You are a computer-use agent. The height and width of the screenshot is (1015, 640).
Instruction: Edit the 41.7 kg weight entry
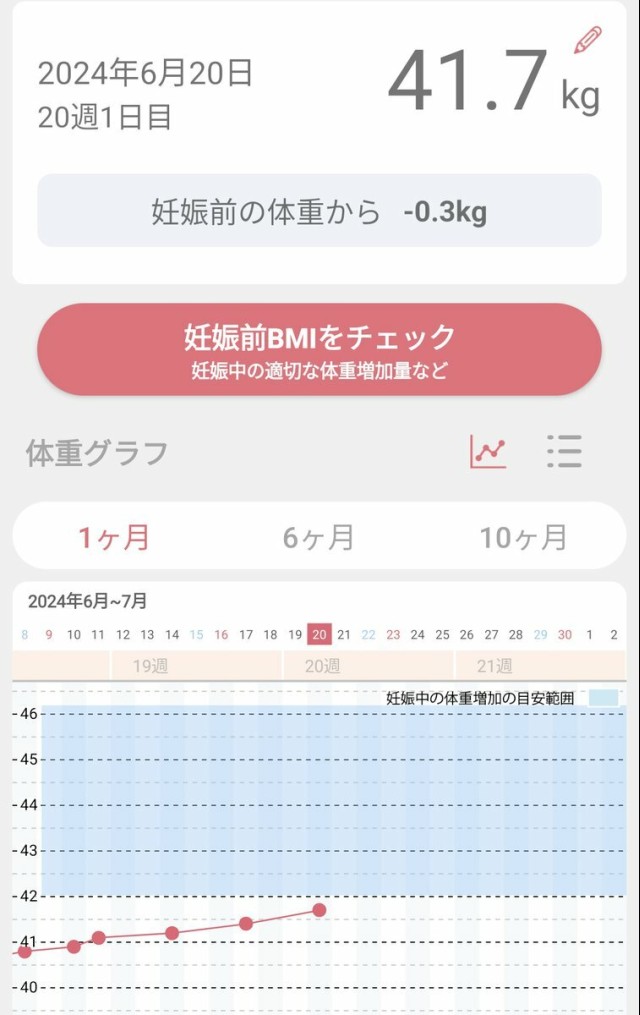pos(588,40)
